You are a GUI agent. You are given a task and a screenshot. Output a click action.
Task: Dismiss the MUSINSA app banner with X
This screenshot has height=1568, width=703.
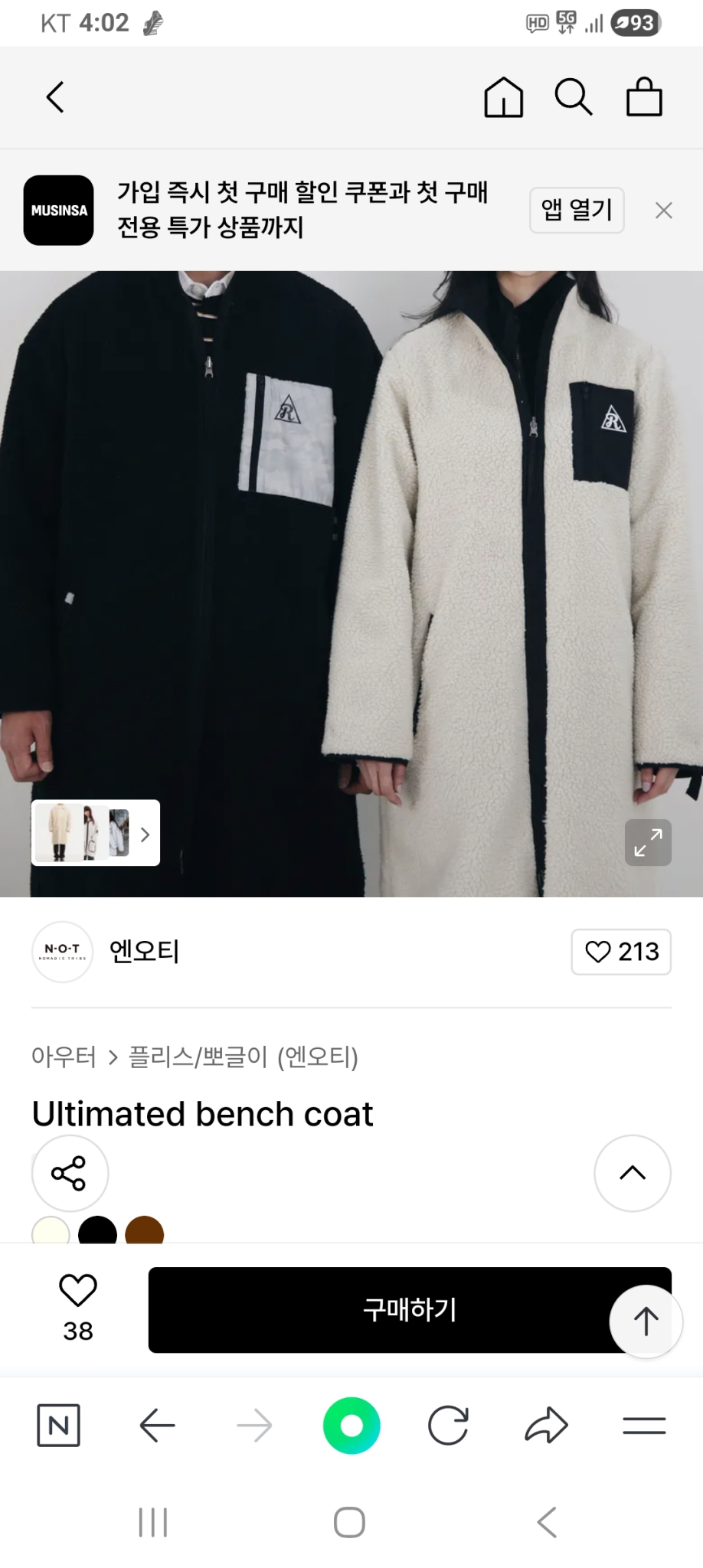pos(663,210)
